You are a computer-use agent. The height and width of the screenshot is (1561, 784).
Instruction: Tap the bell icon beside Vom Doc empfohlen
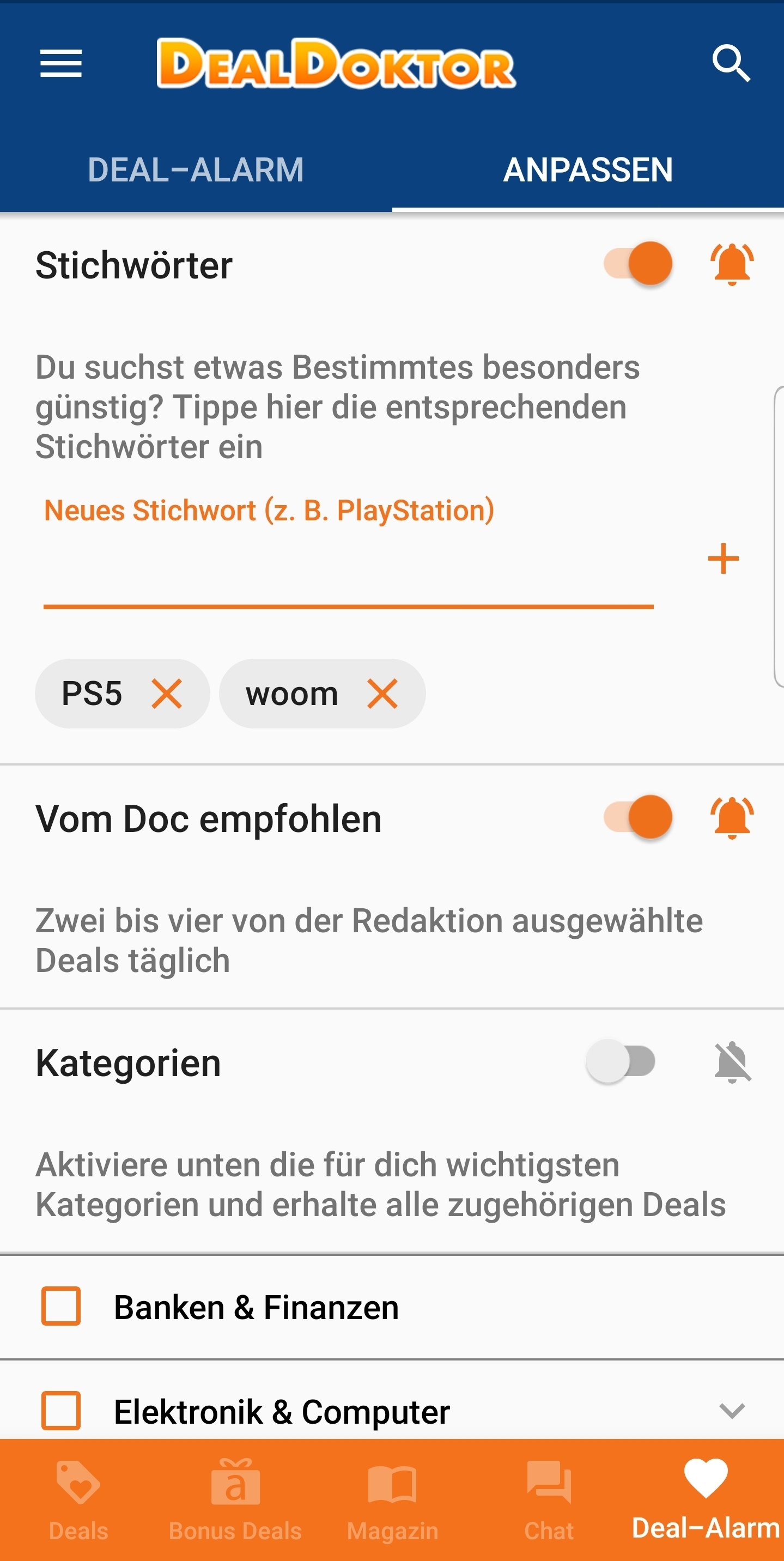coord(732,817)
